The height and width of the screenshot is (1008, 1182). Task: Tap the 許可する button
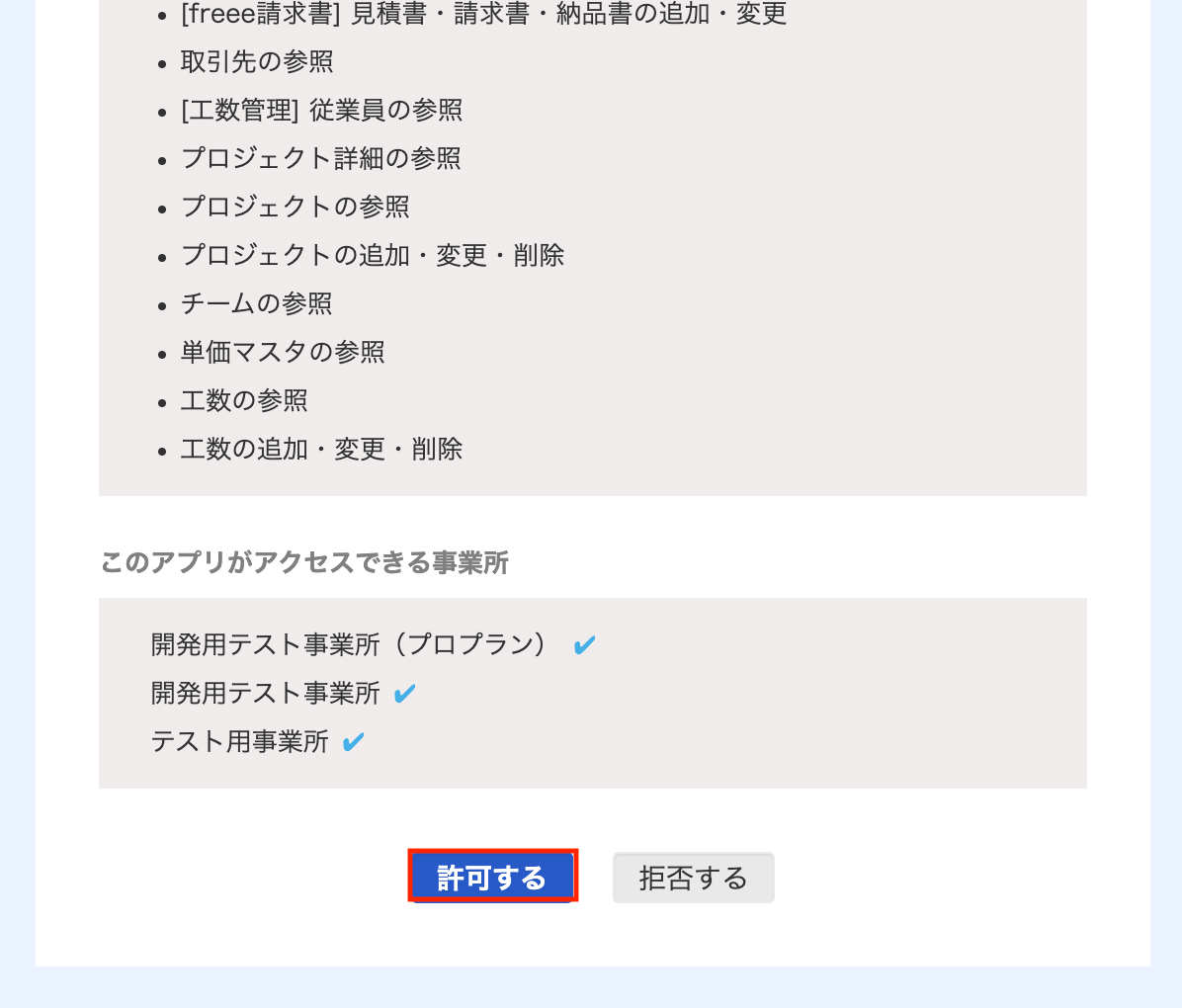pos(492,877)
